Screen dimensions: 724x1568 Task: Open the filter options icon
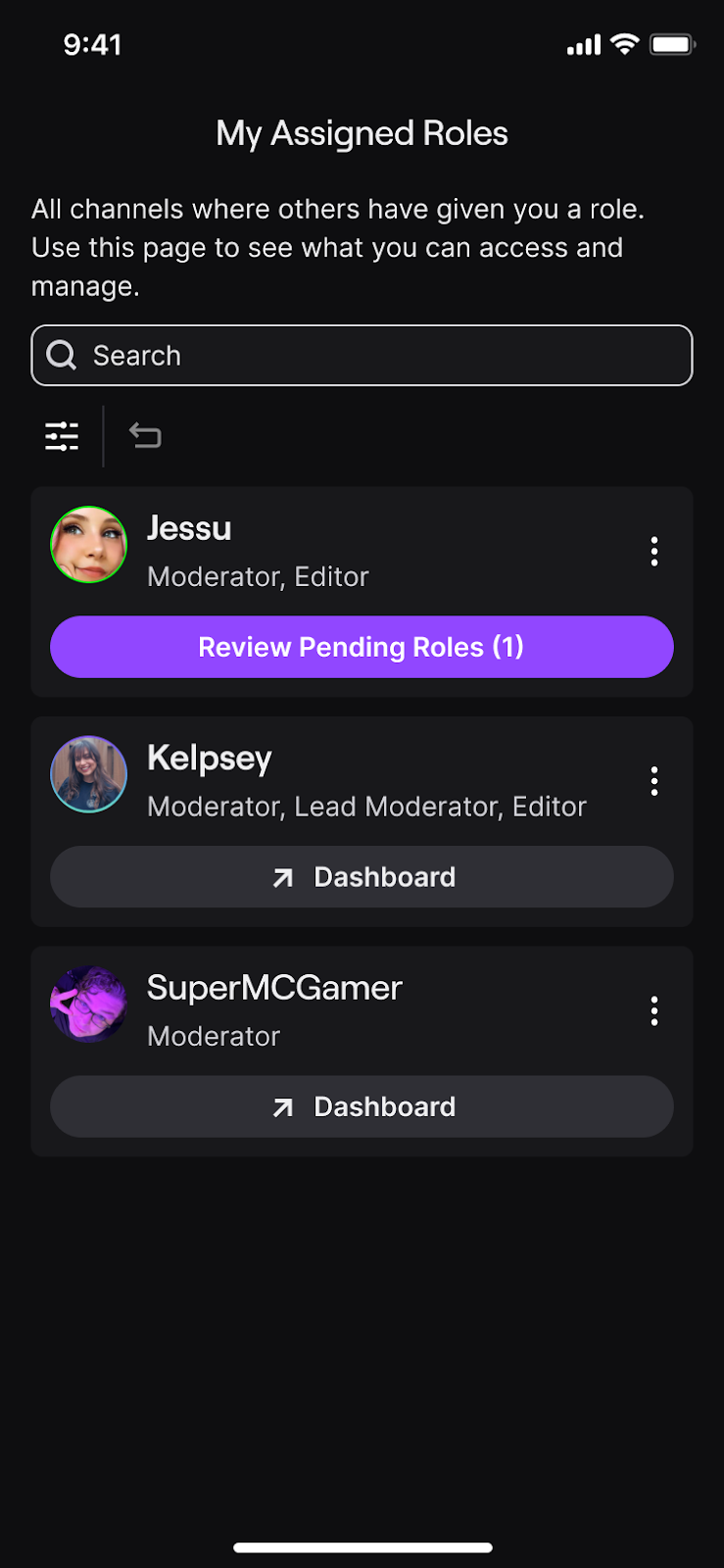pyautogui.click(x=62, y=436)
